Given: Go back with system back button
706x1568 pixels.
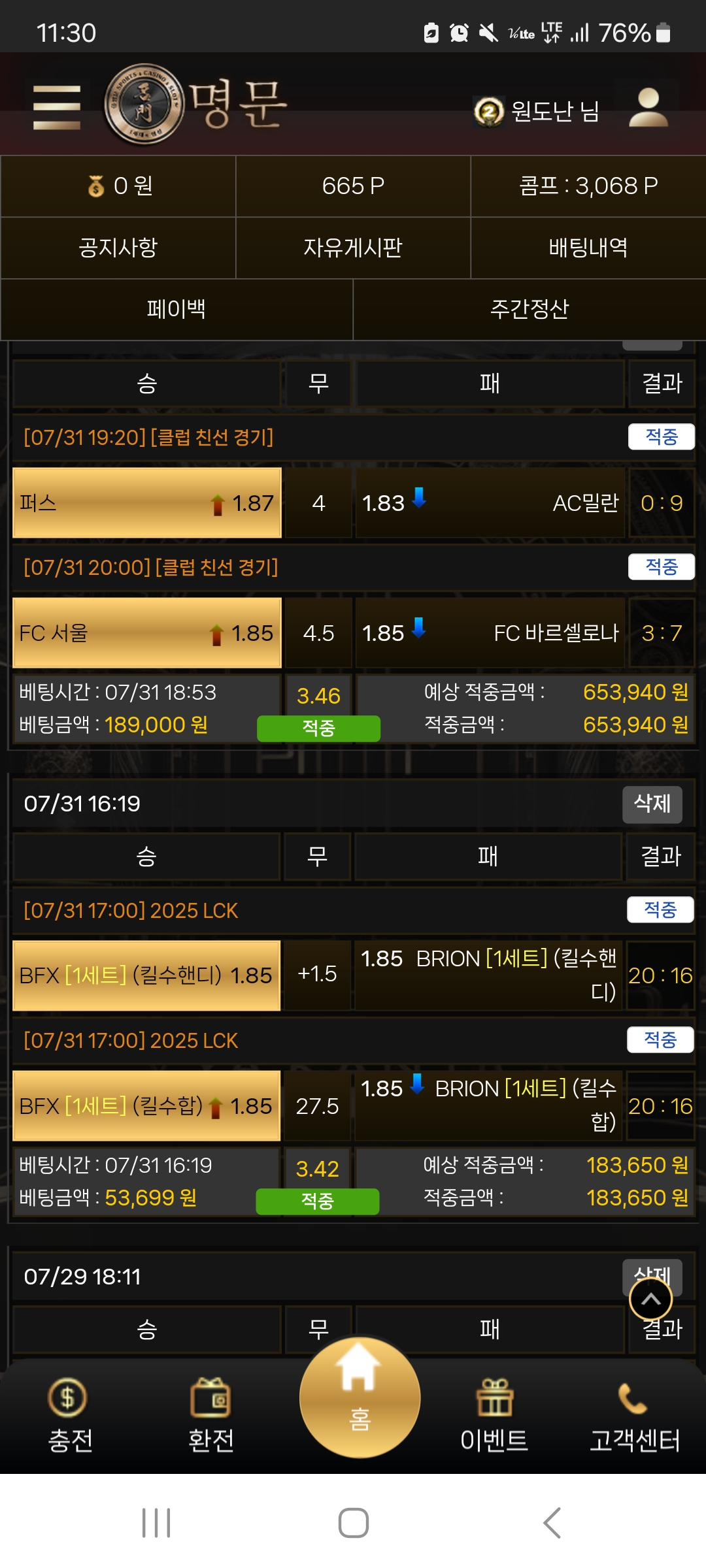Looking at the screenshot, I should pos(552,1523).
